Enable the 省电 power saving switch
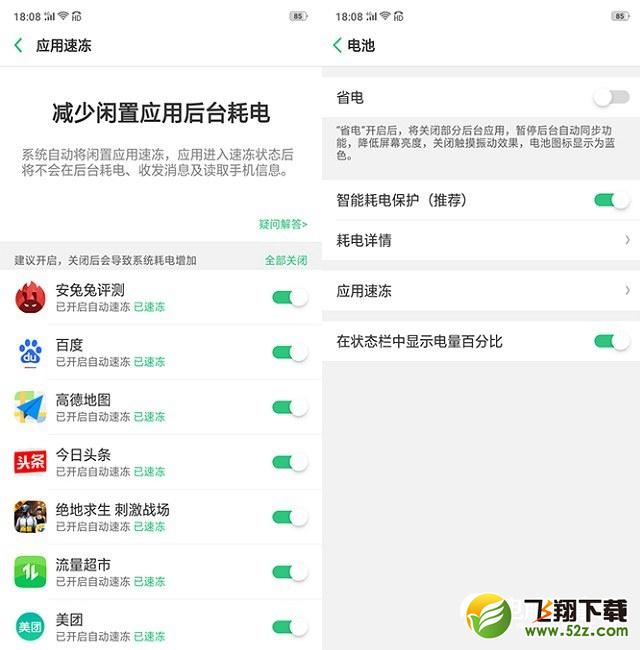This screenshot has width=640, height=650. (610, 97)
